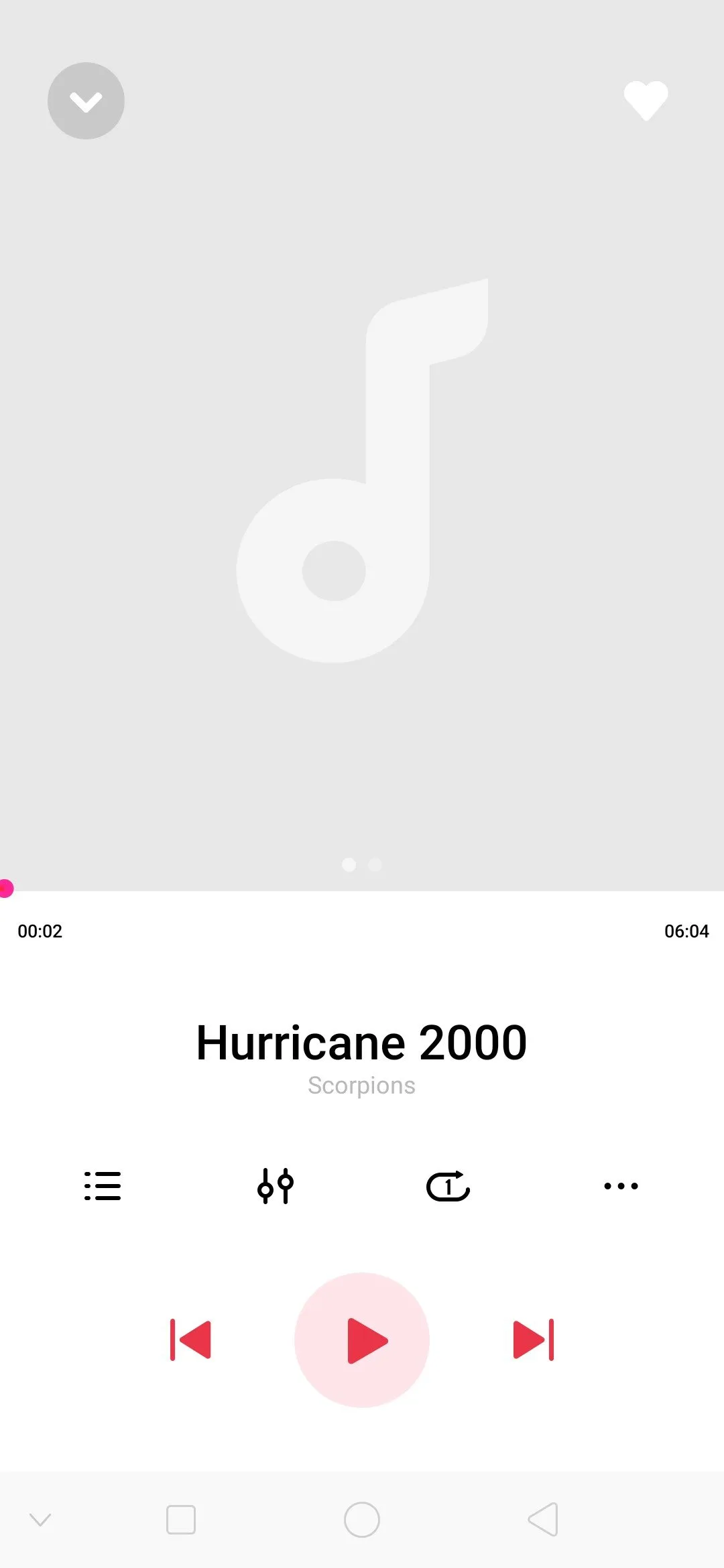Image resolution: width=724 pixels, height=1568 pixels.
Task: Play Hurricane 2000
Action: [x=362, y=1340]
